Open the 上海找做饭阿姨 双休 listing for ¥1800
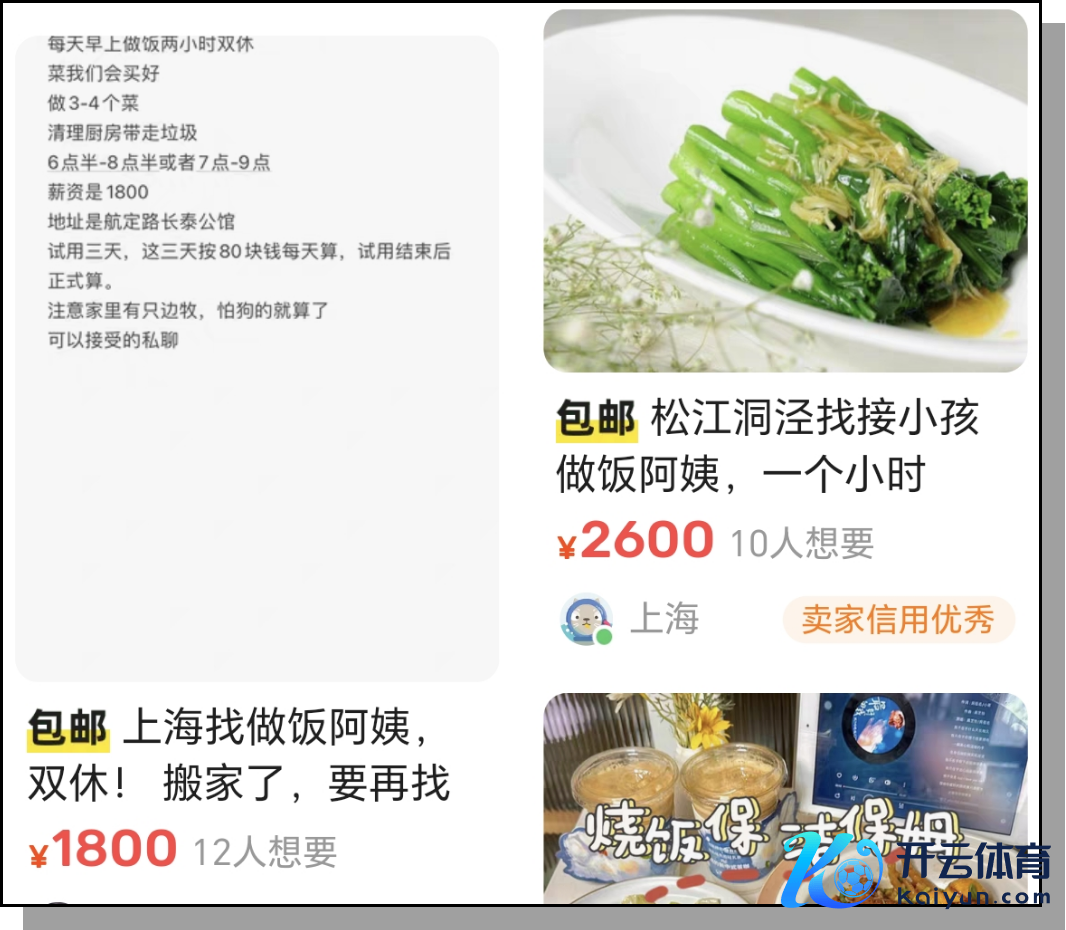Image resolution: width=1066 pixels, height=930 pixels. point(238,756)
